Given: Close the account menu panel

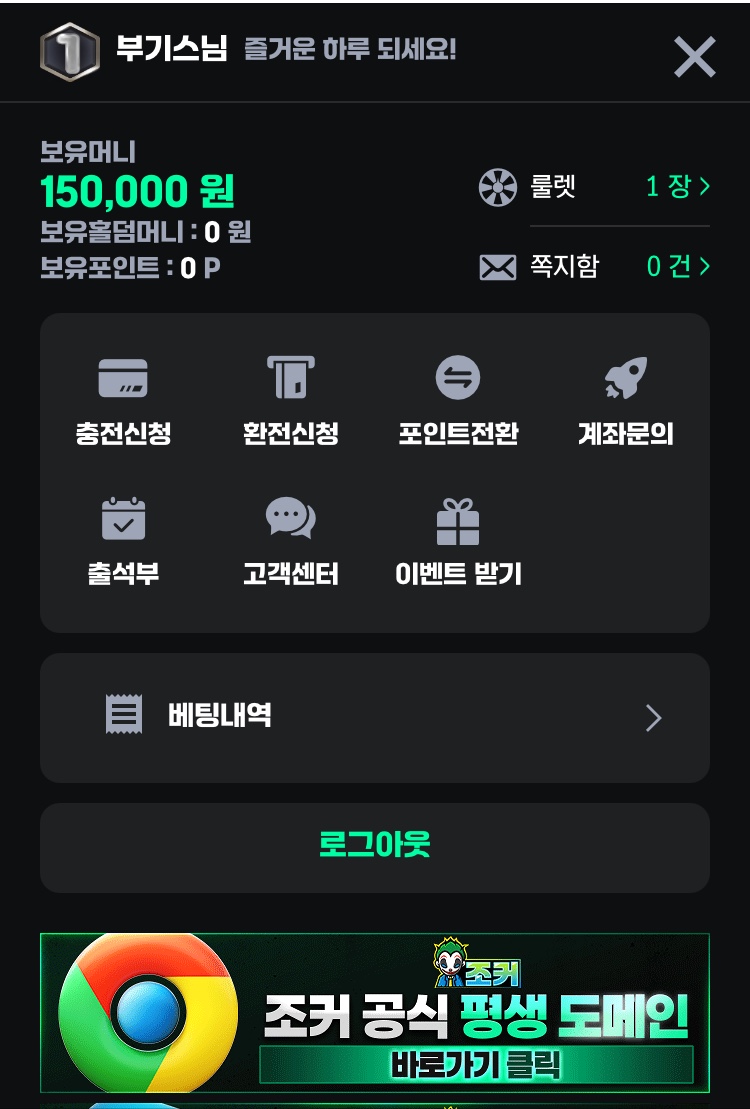Looking at the screenshot, I should [x=694, y=57].
